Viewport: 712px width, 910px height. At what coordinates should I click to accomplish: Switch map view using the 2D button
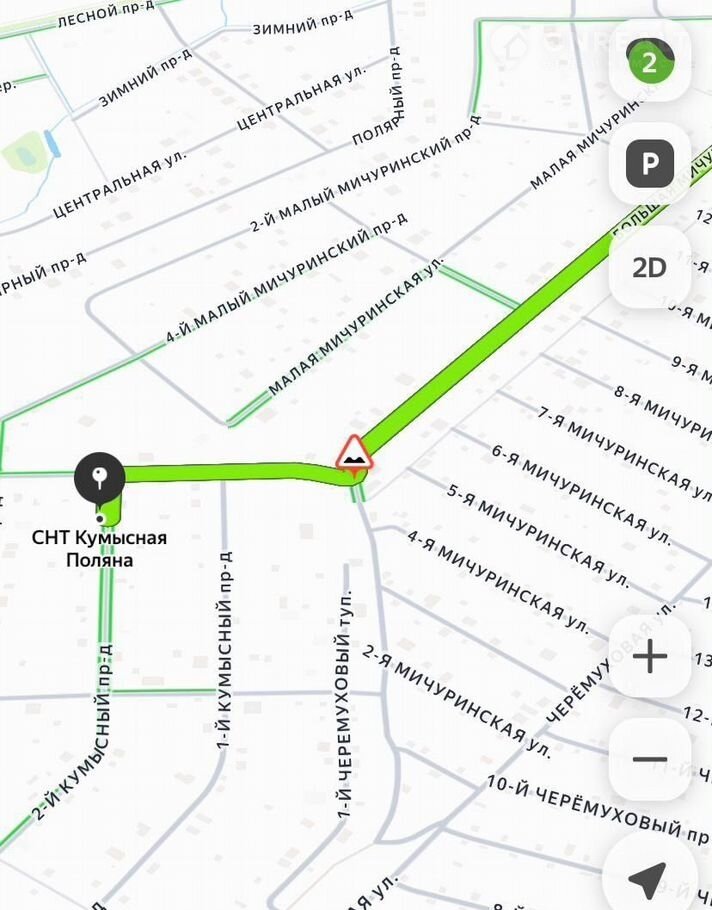650,267
